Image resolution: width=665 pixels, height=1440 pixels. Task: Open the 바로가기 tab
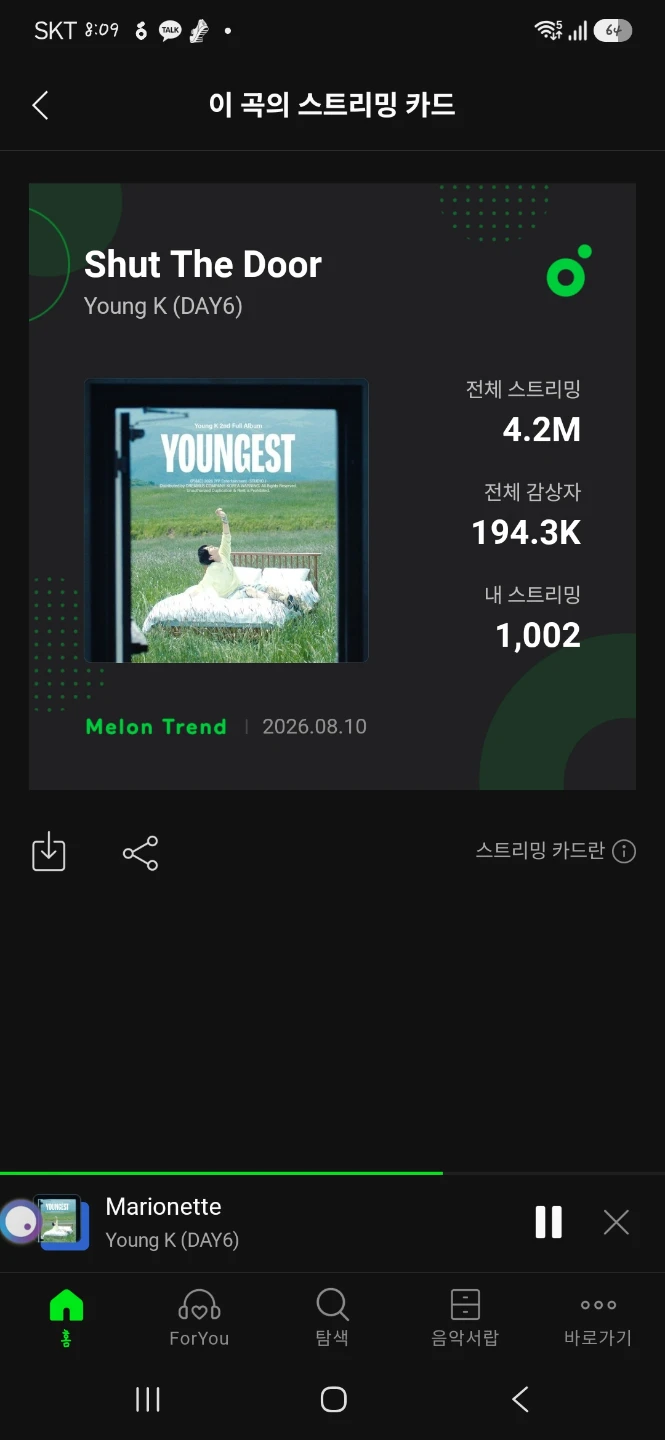click(x=598, y=1318)
